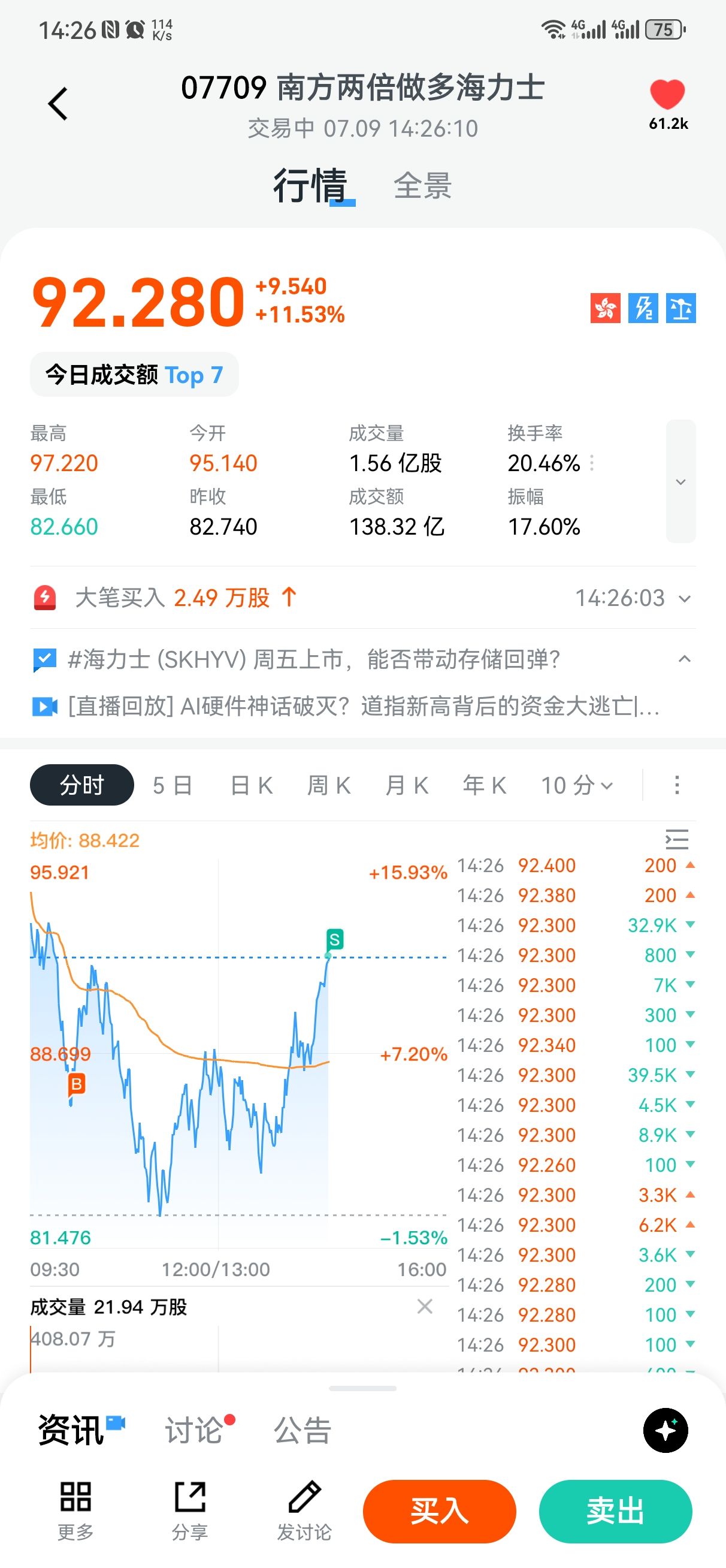Open the #海力士 (SKHYV) 周五上市 topic

click(x=314, y=659)
